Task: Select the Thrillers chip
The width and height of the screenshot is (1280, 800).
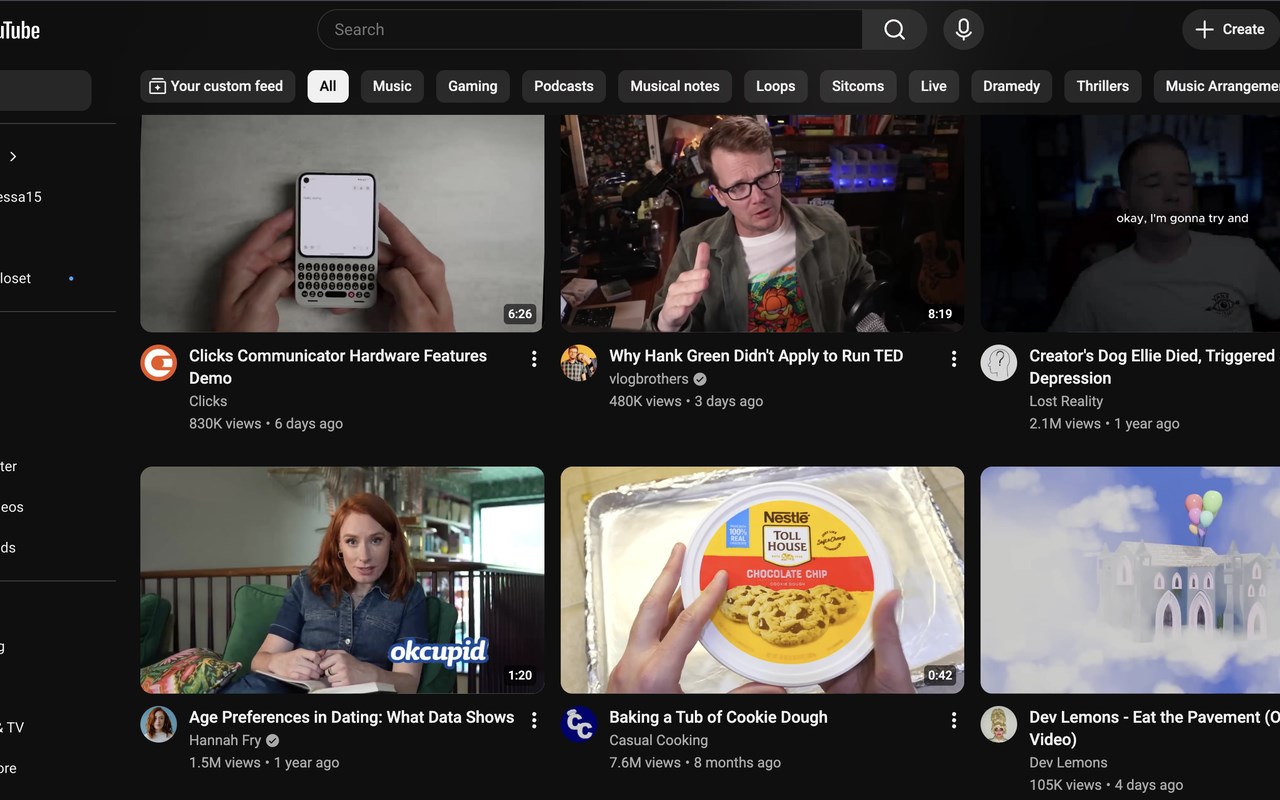Action: [x=1103, y=86]
